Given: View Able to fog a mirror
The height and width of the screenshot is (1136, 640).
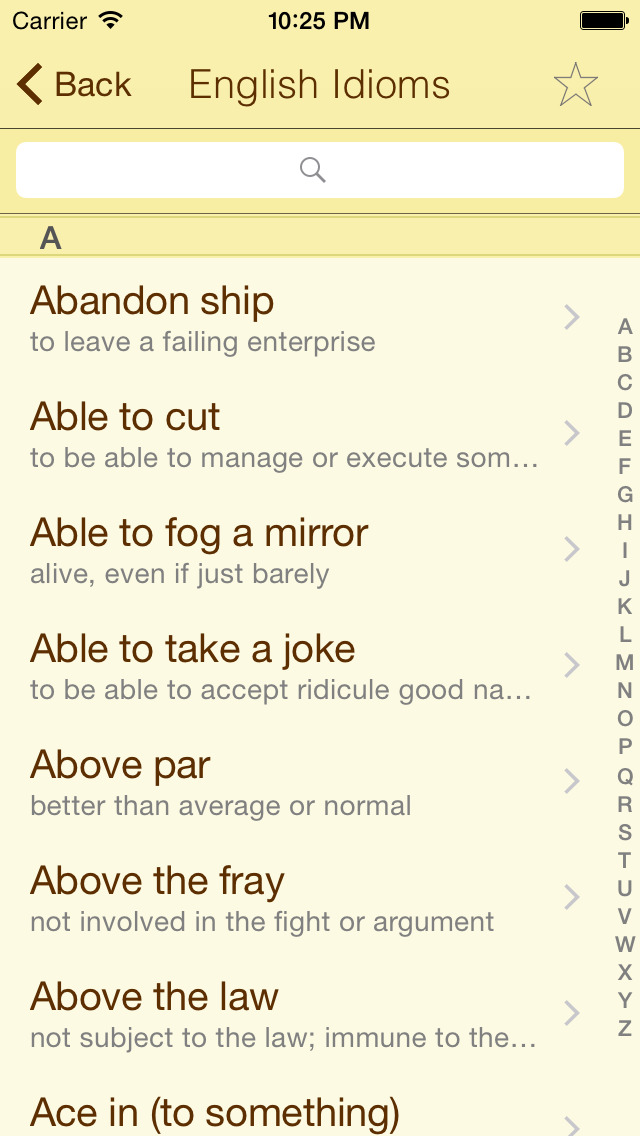Looking at the screenshot, I should point(290,550).
